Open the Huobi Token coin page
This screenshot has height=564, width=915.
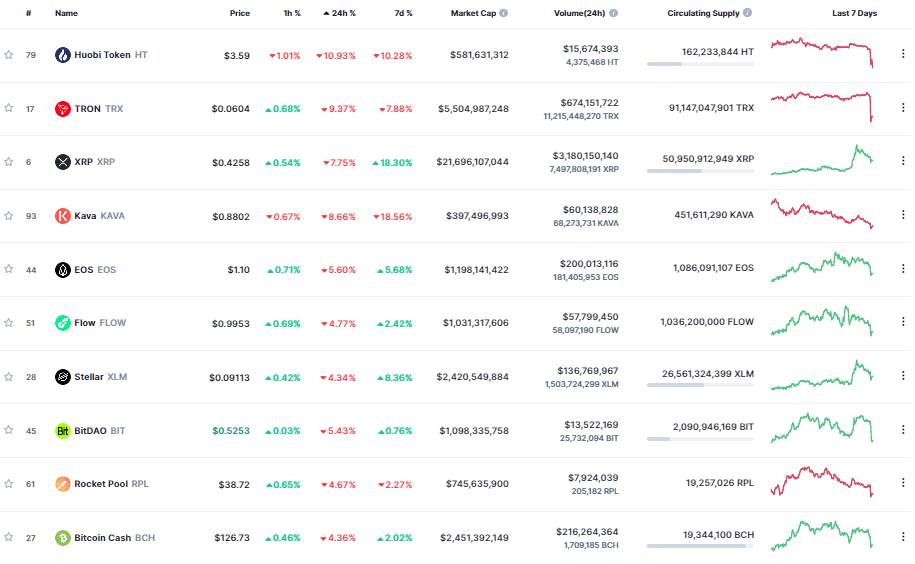[x=101, y=55]
